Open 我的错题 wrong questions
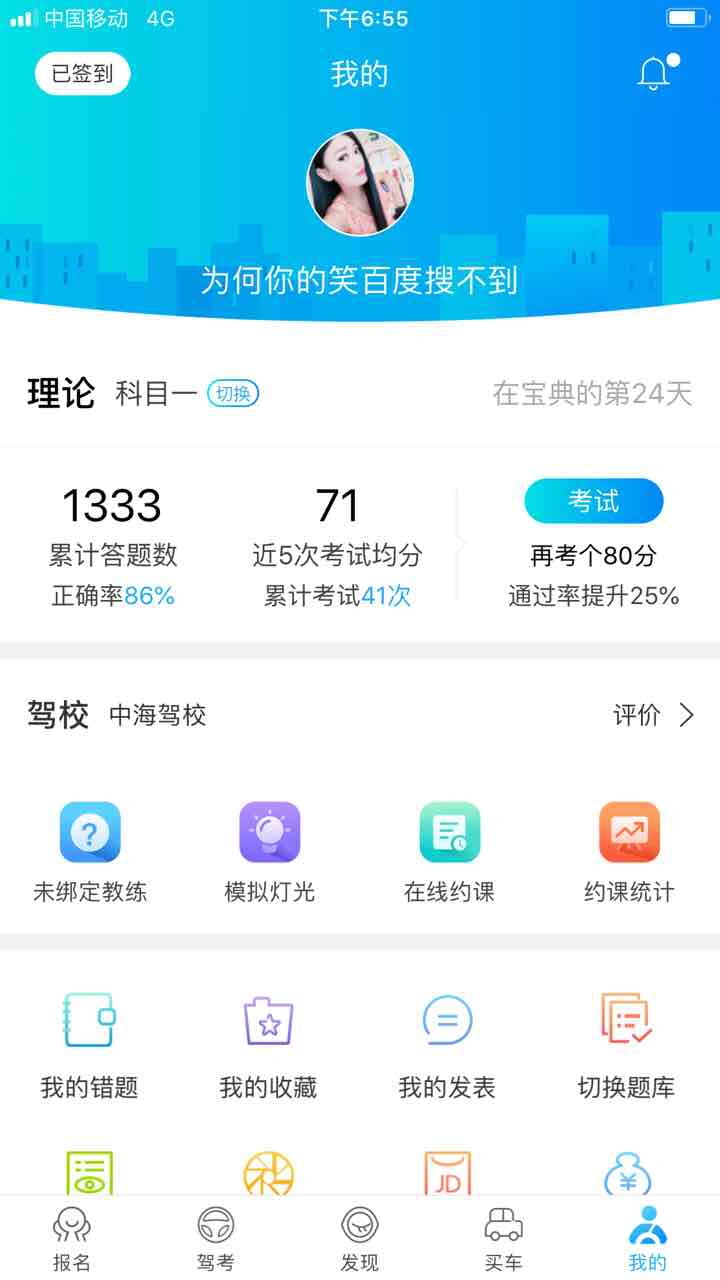 (x=89, y=1045)
